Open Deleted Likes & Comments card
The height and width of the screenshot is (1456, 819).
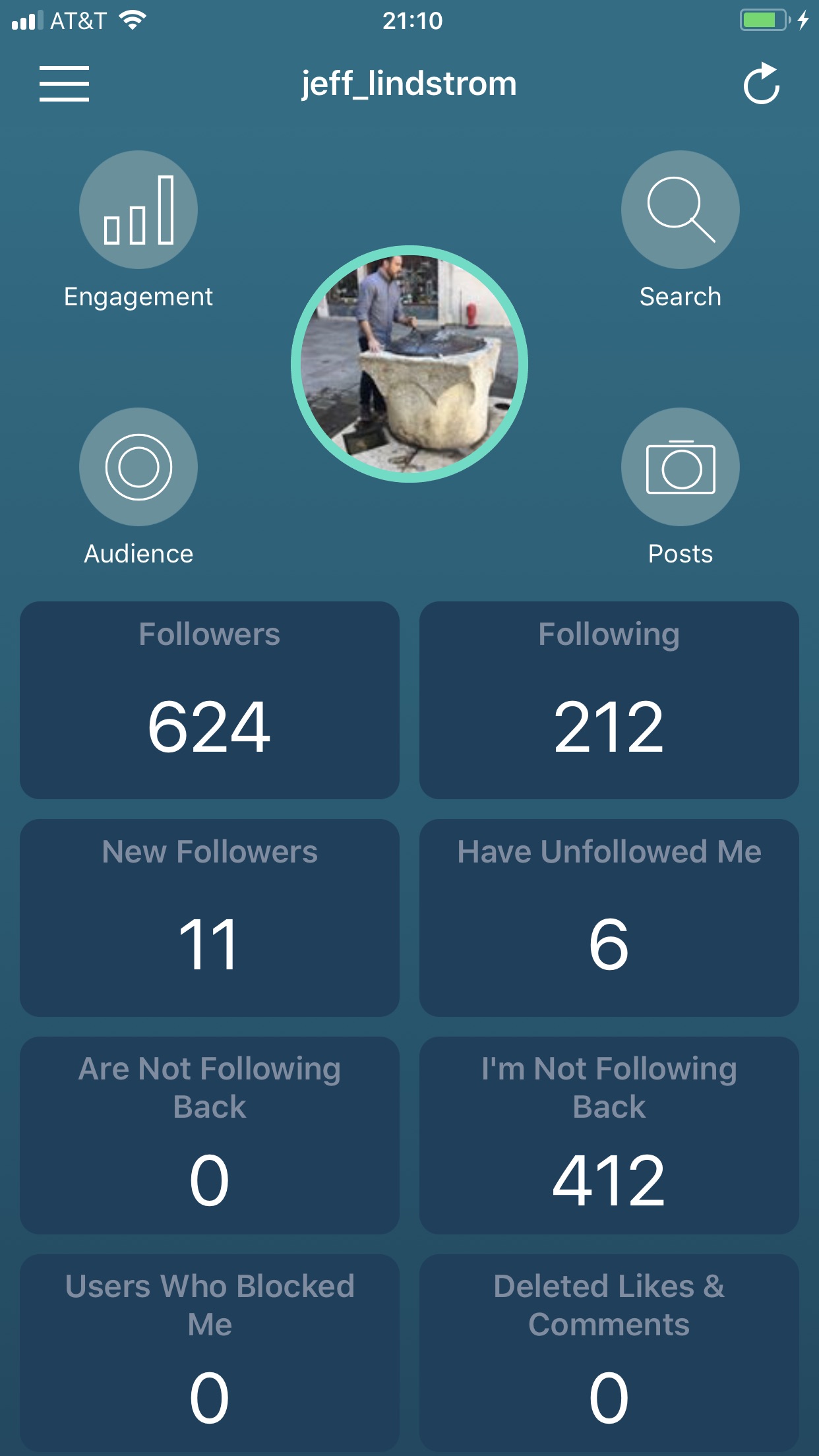point(609,1352)
